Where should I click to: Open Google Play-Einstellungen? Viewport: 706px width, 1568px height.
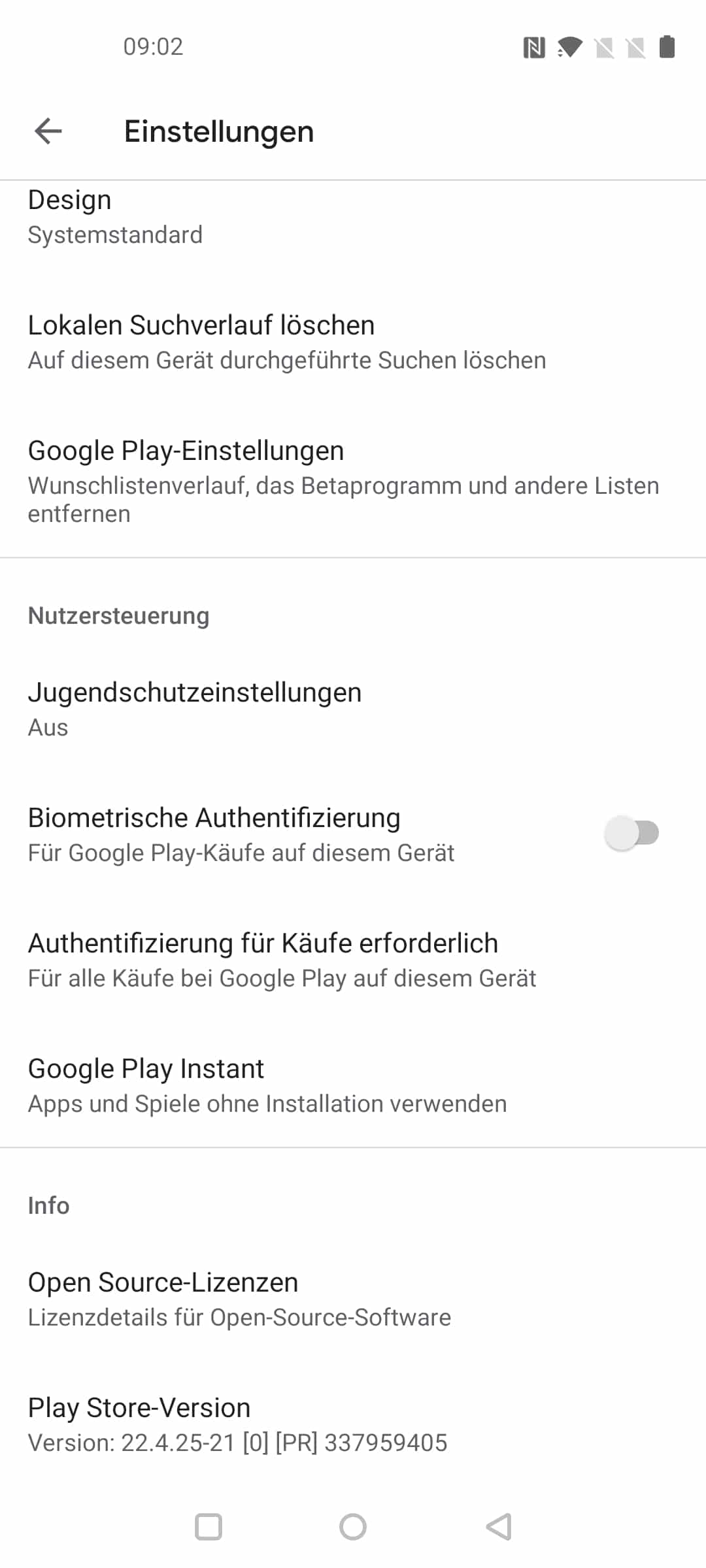click(x=353, y=481)
